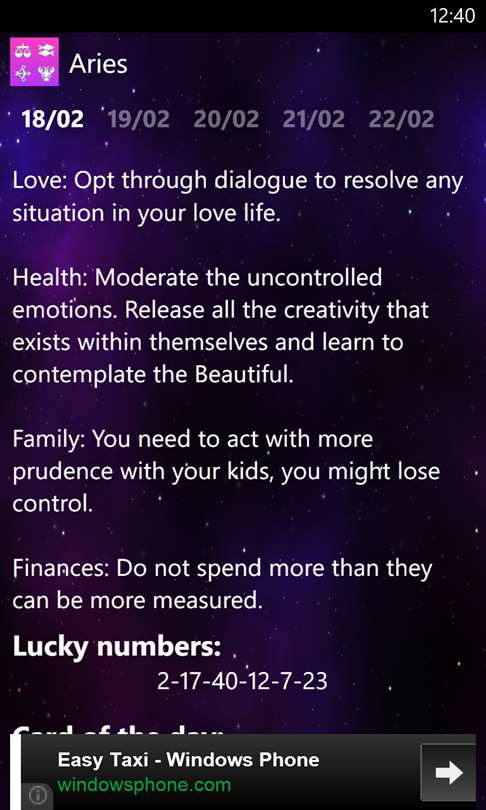Select the 20/02 horoscope tab

click(226, 119)
